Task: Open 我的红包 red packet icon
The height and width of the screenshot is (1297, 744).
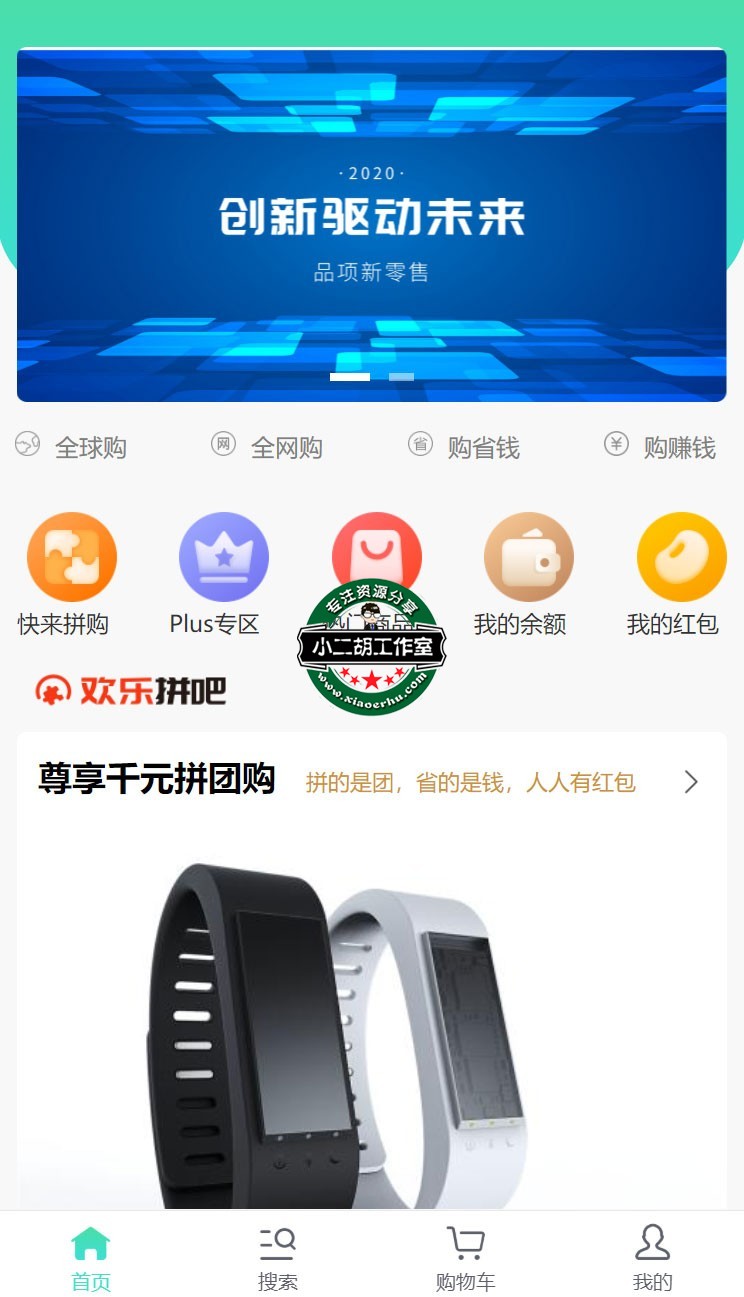Action: point(681,556)
